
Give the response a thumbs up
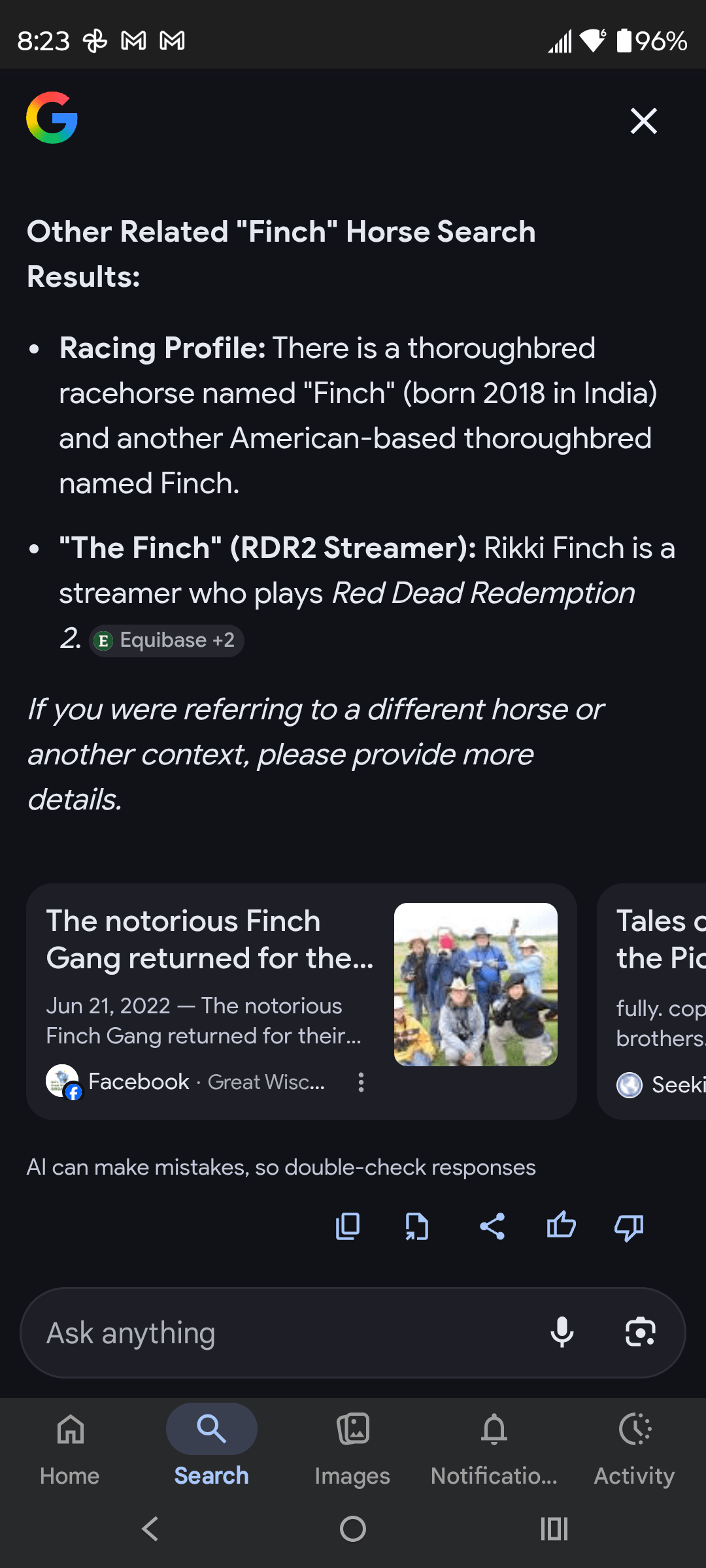[x=561, y=1226]
